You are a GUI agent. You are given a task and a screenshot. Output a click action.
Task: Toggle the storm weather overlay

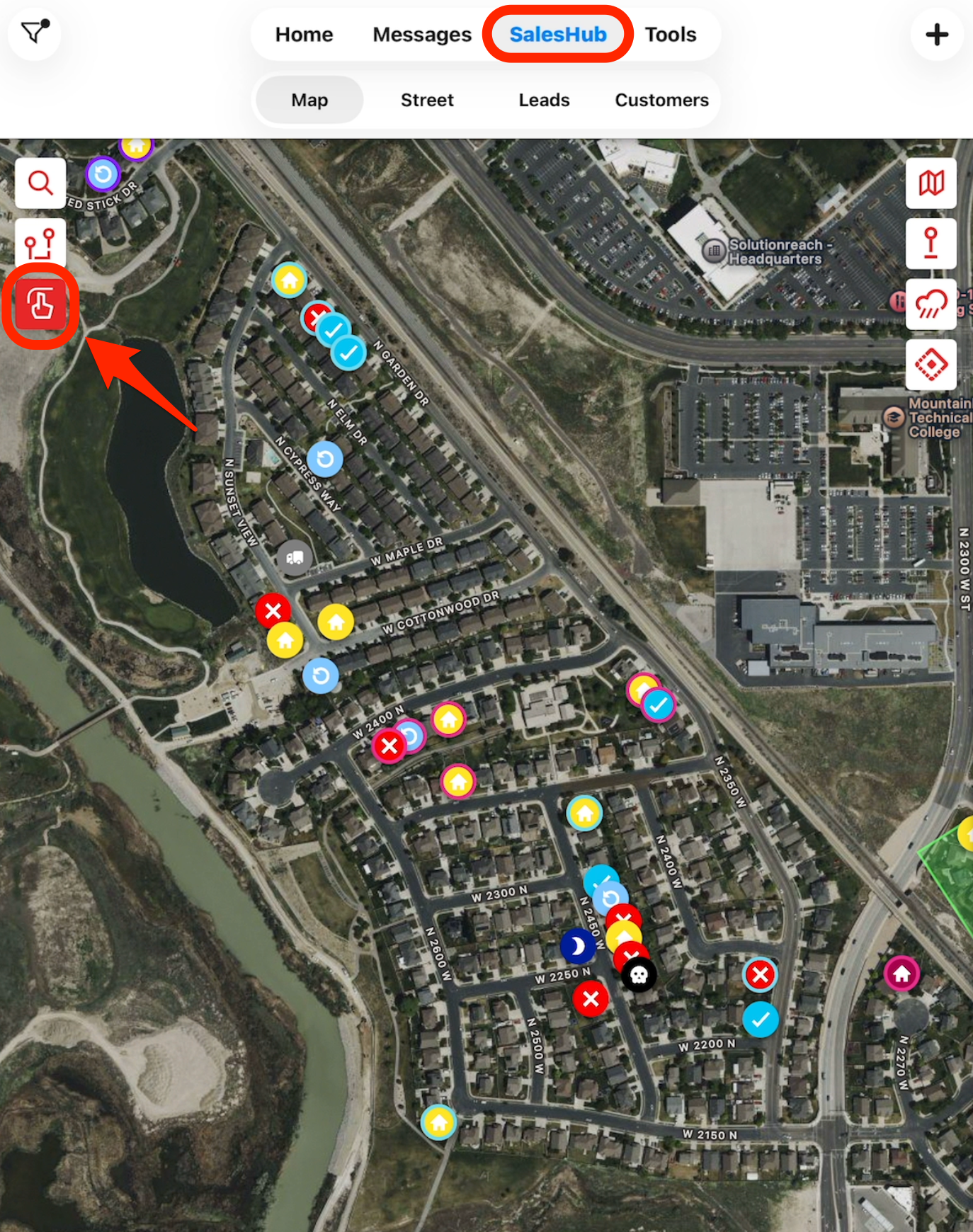(x=931, y=304)
